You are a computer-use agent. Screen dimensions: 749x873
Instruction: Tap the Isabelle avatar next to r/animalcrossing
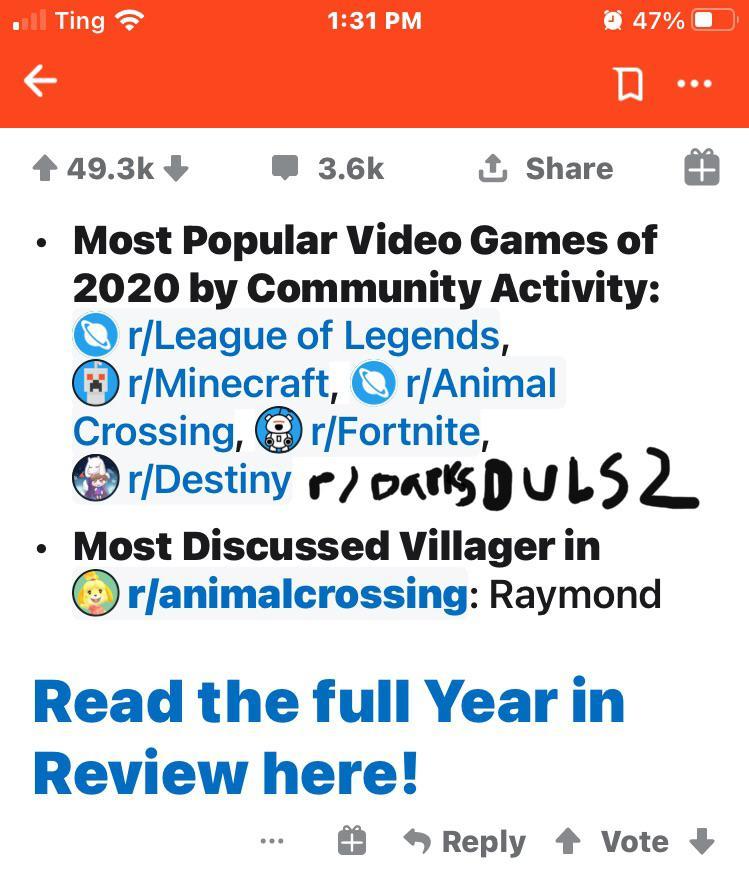(95, 593)
